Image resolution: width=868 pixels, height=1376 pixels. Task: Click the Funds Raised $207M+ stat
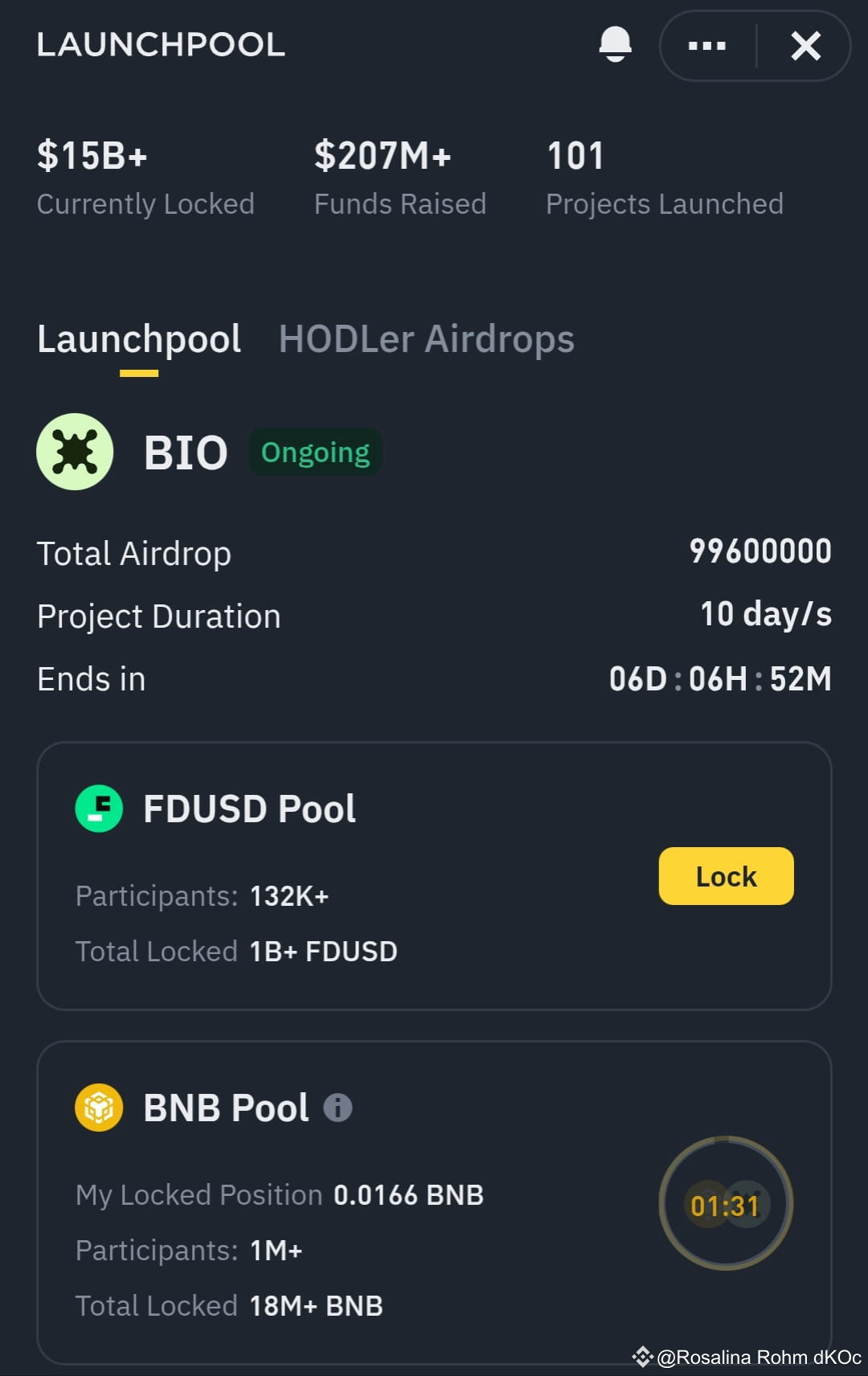(x=399, y=177)
